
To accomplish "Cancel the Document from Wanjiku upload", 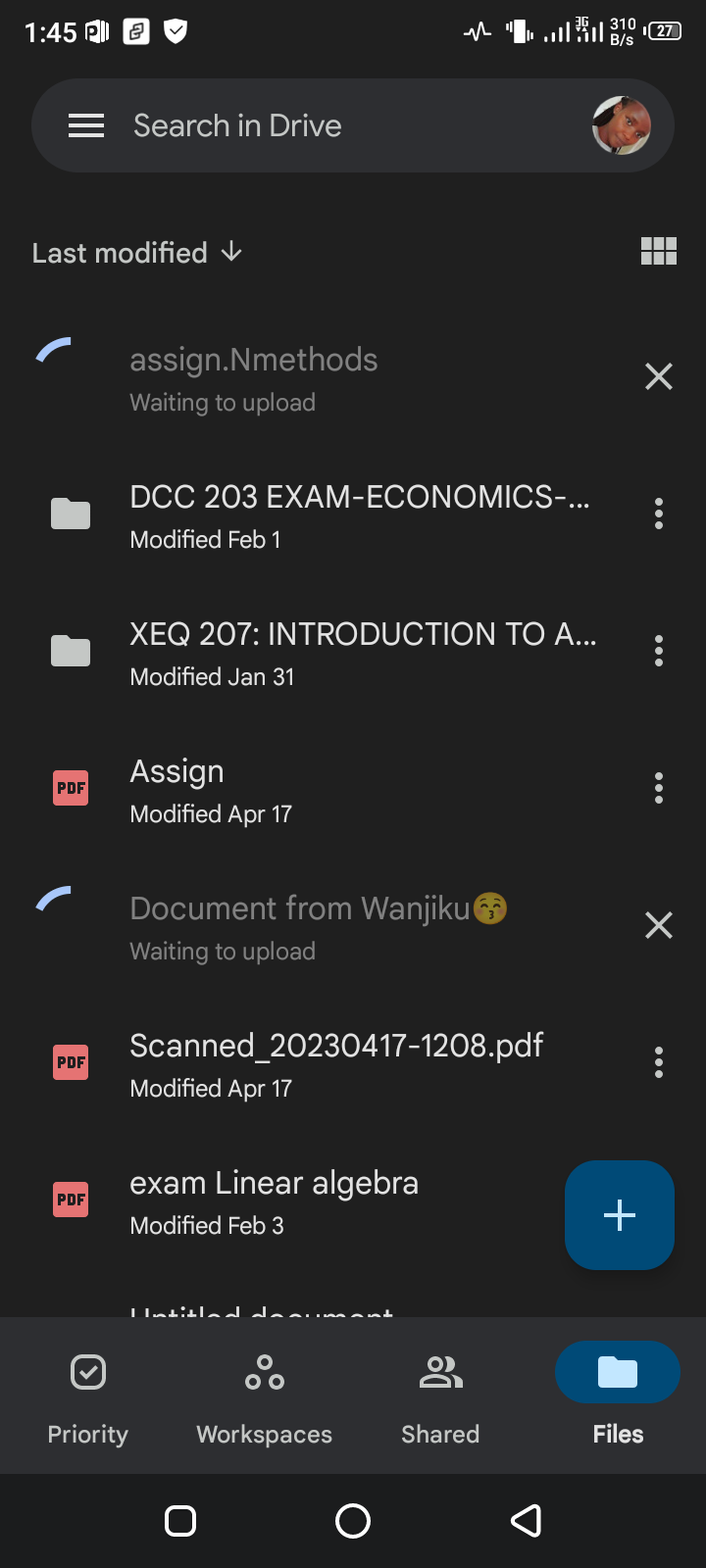I will (658, 925).
